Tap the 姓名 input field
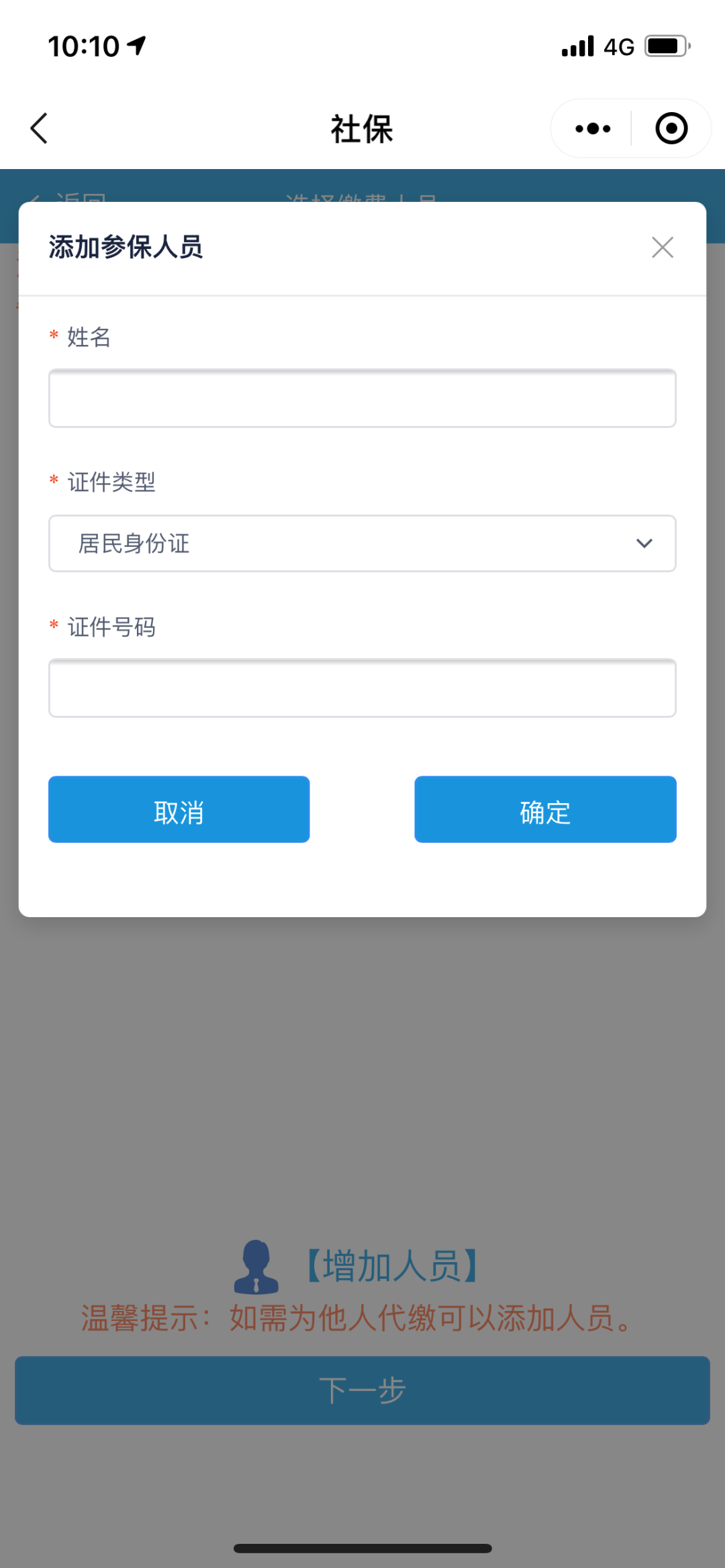The width and height of the screenshot is (725, 1568). click(362, 398)
